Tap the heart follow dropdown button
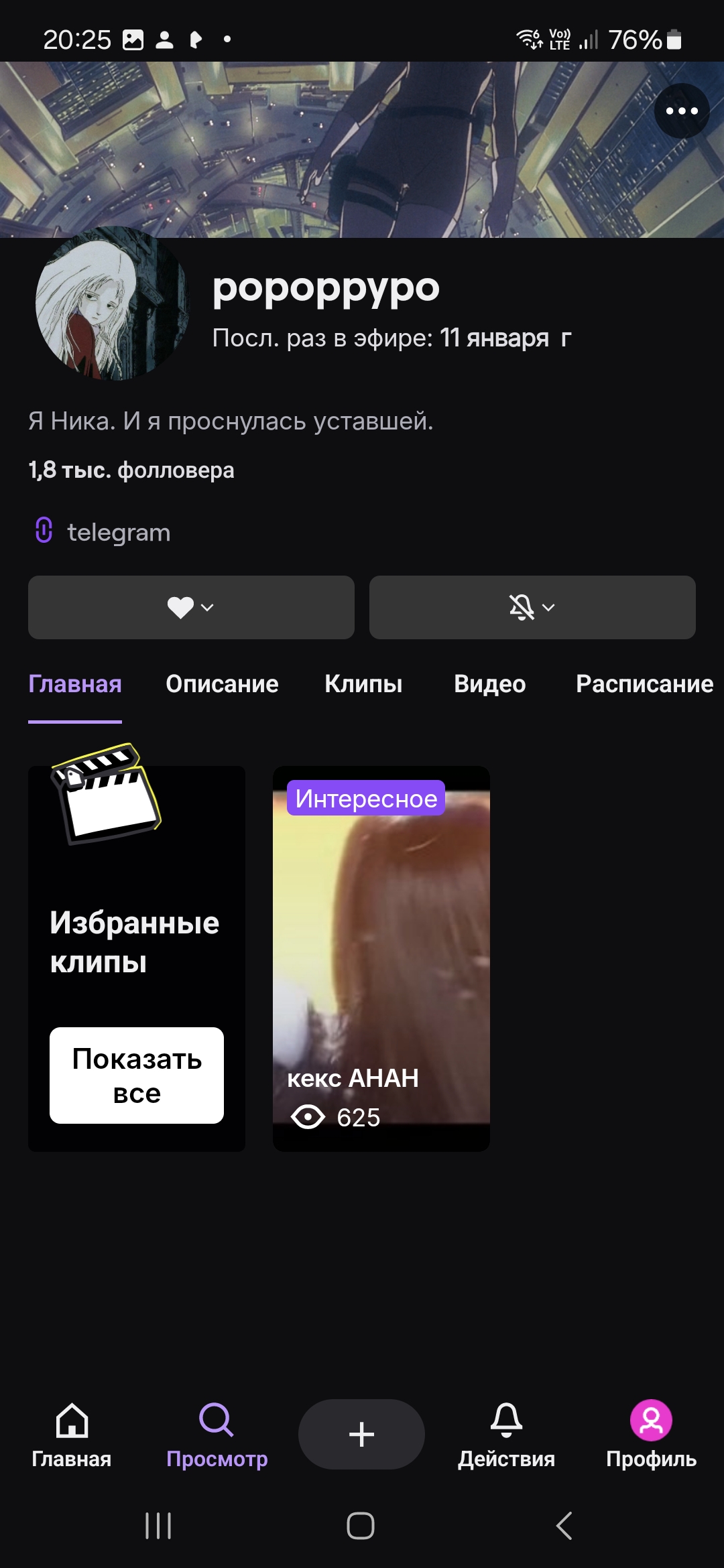This screenshot has height=1568, width=724. 191,607
